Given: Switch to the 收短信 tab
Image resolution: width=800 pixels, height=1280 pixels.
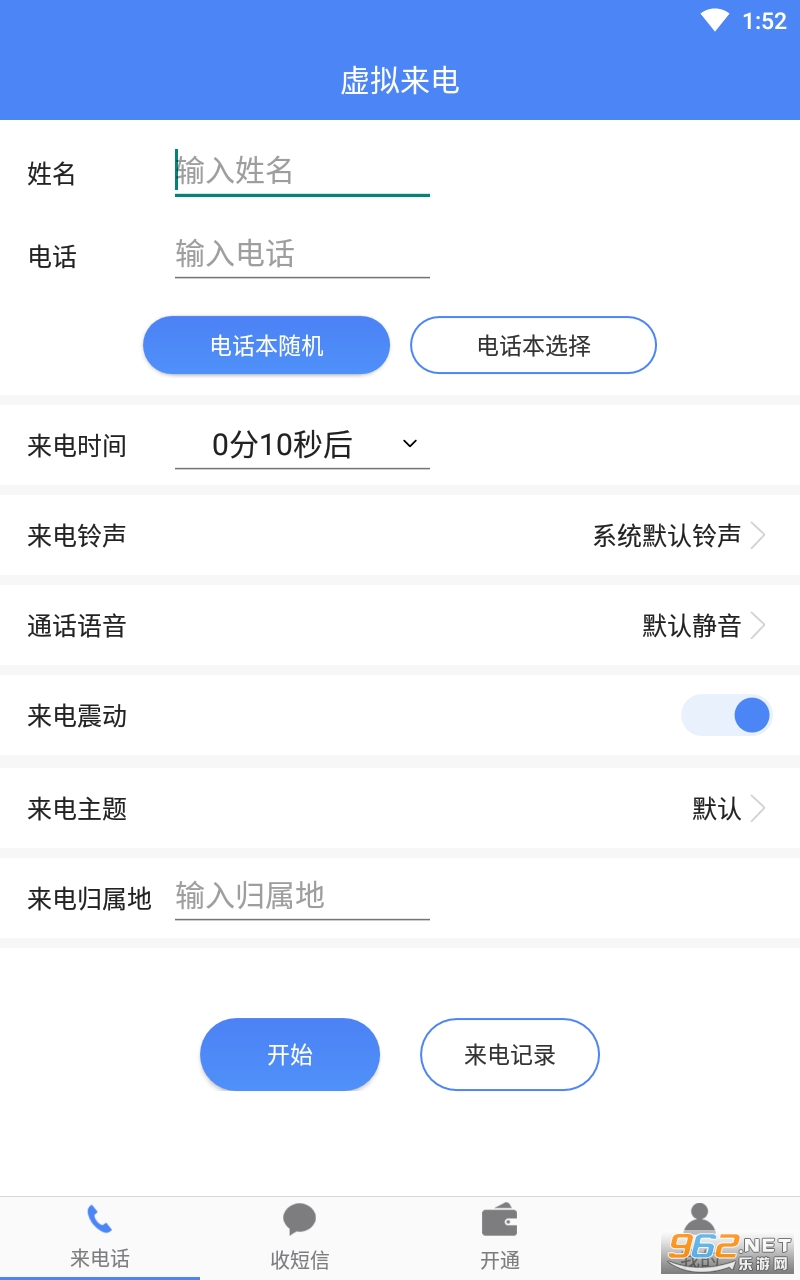Looking at the screenshot, I should [x=300, y=1238].
